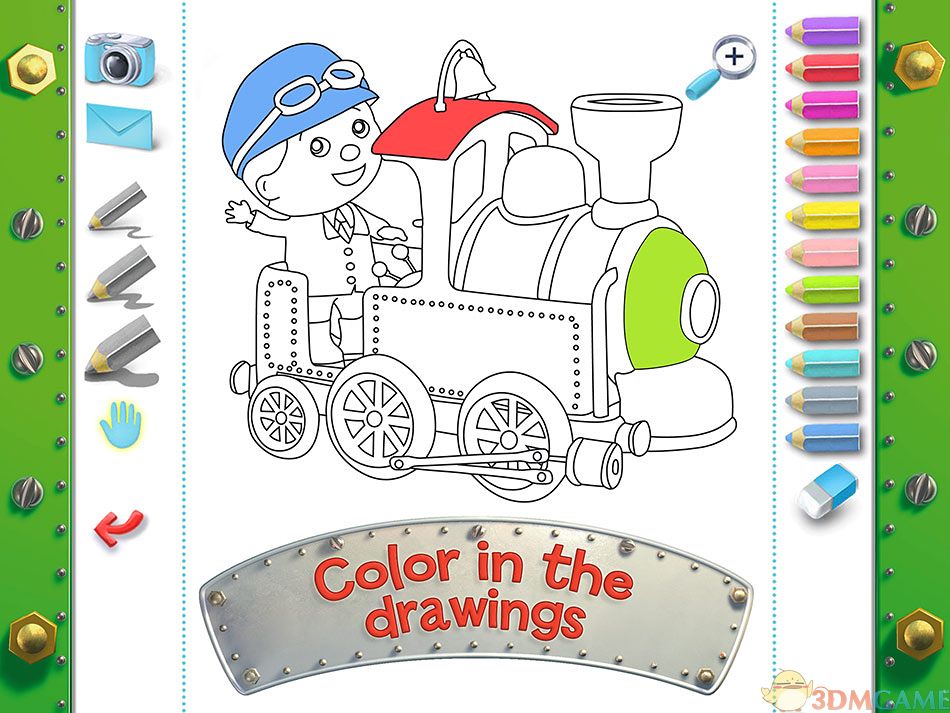Viewport: 950px width, 713px height.
Task: Choose the green crayon
Action: (823, 290)
